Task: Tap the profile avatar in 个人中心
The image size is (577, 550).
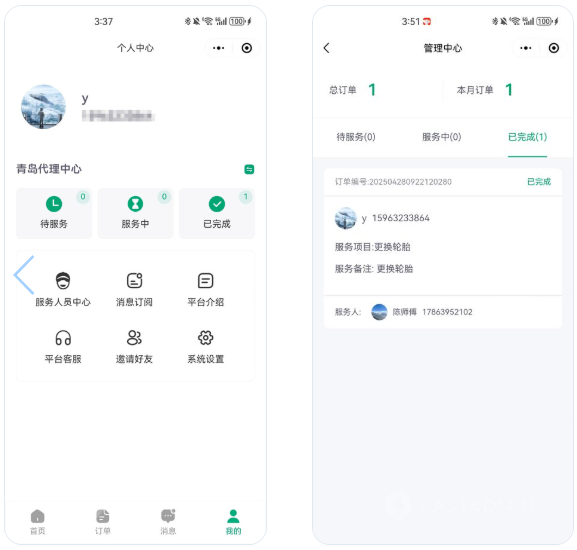Action: [43, 107]
